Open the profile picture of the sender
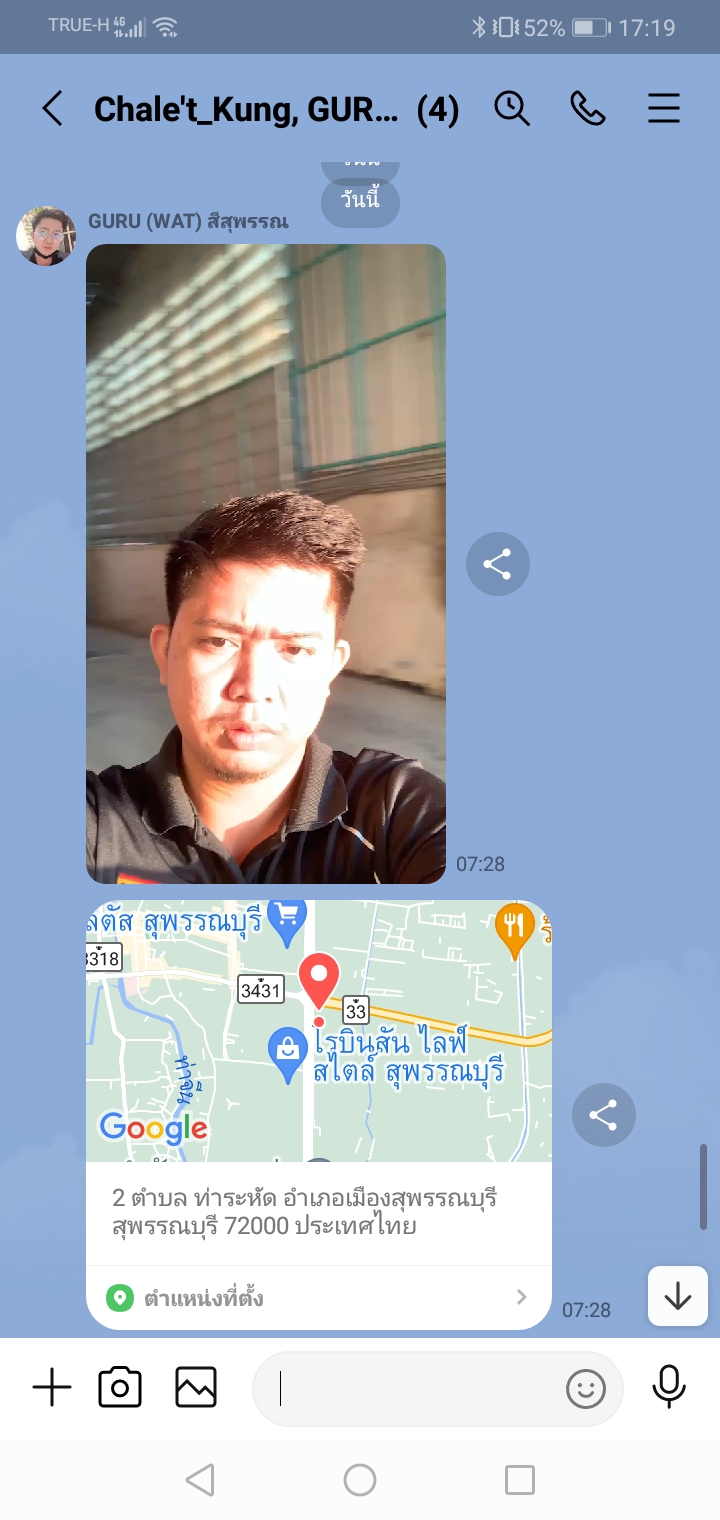This screenshot has height=1520, width=720. coord(46,236)
